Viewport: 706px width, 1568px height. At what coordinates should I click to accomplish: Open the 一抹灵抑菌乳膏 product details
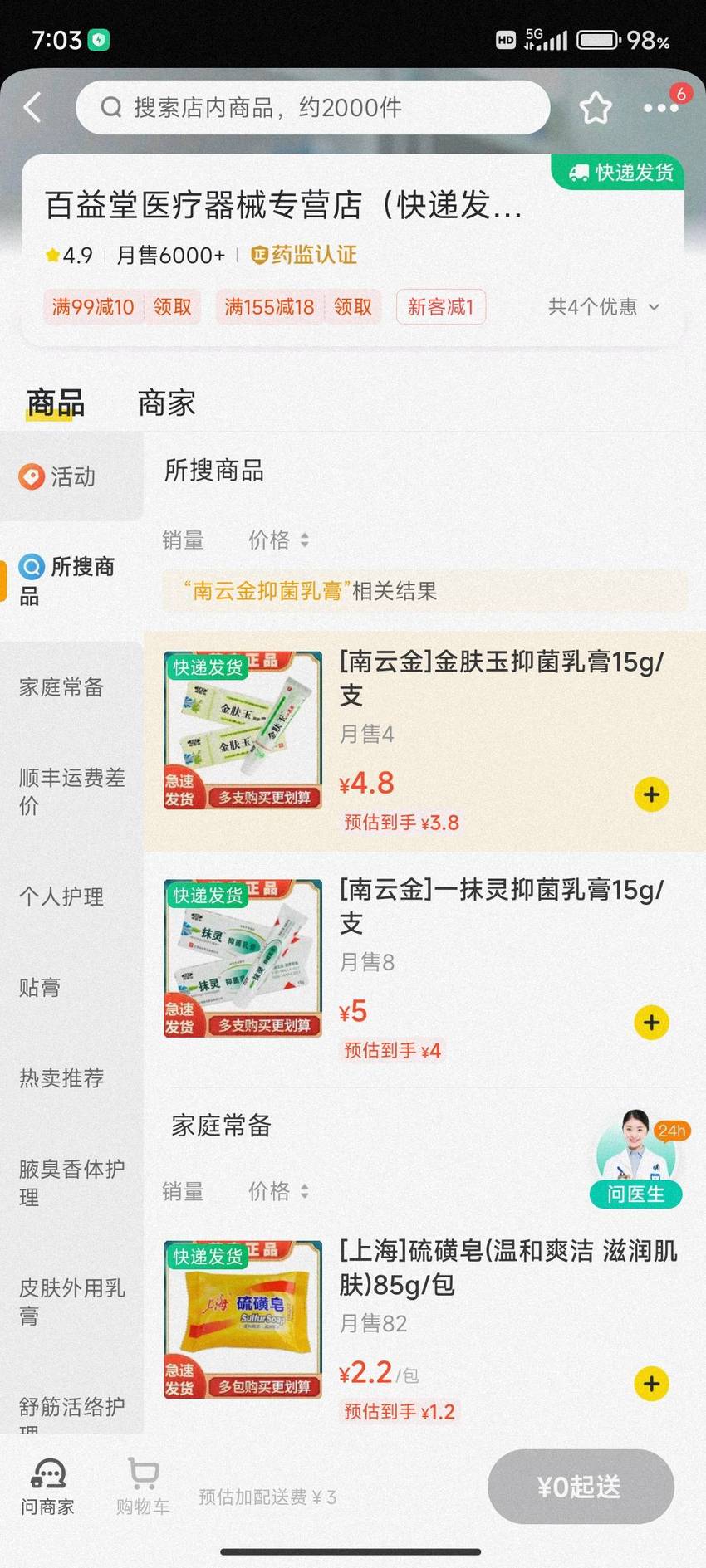[x=502, y=906]
